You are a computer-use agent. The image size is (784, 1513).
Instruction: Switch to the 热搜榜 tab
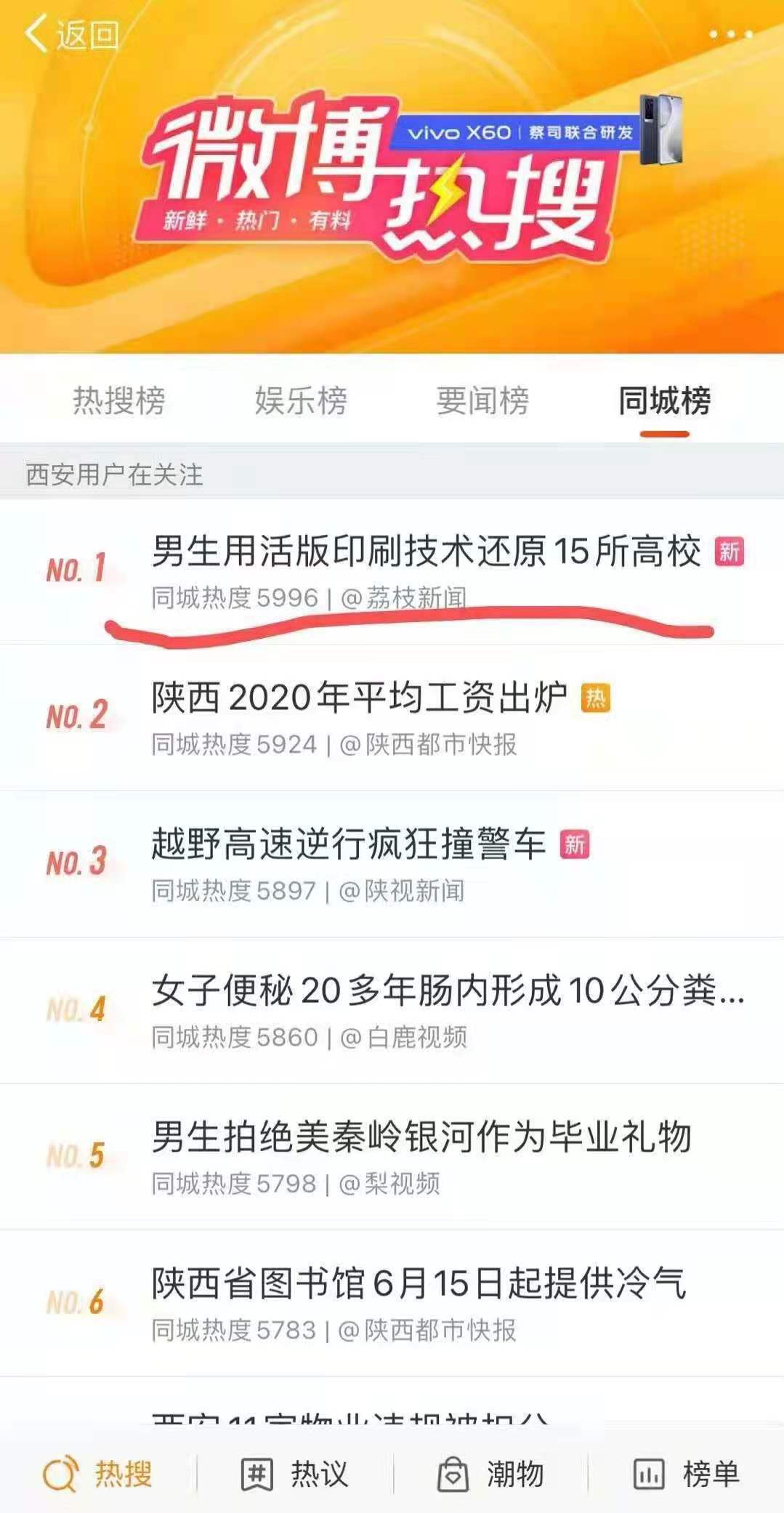coord(118,401)
